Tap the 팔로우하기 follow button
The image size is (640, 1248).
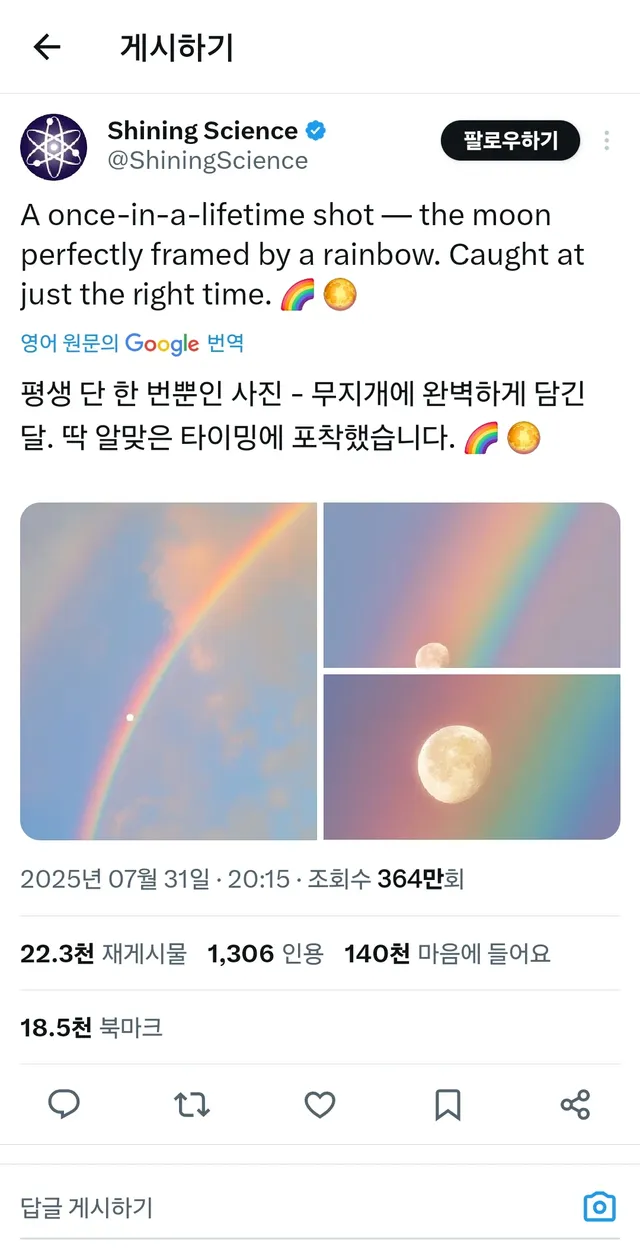pyautogui.click(x=510, y=141)
